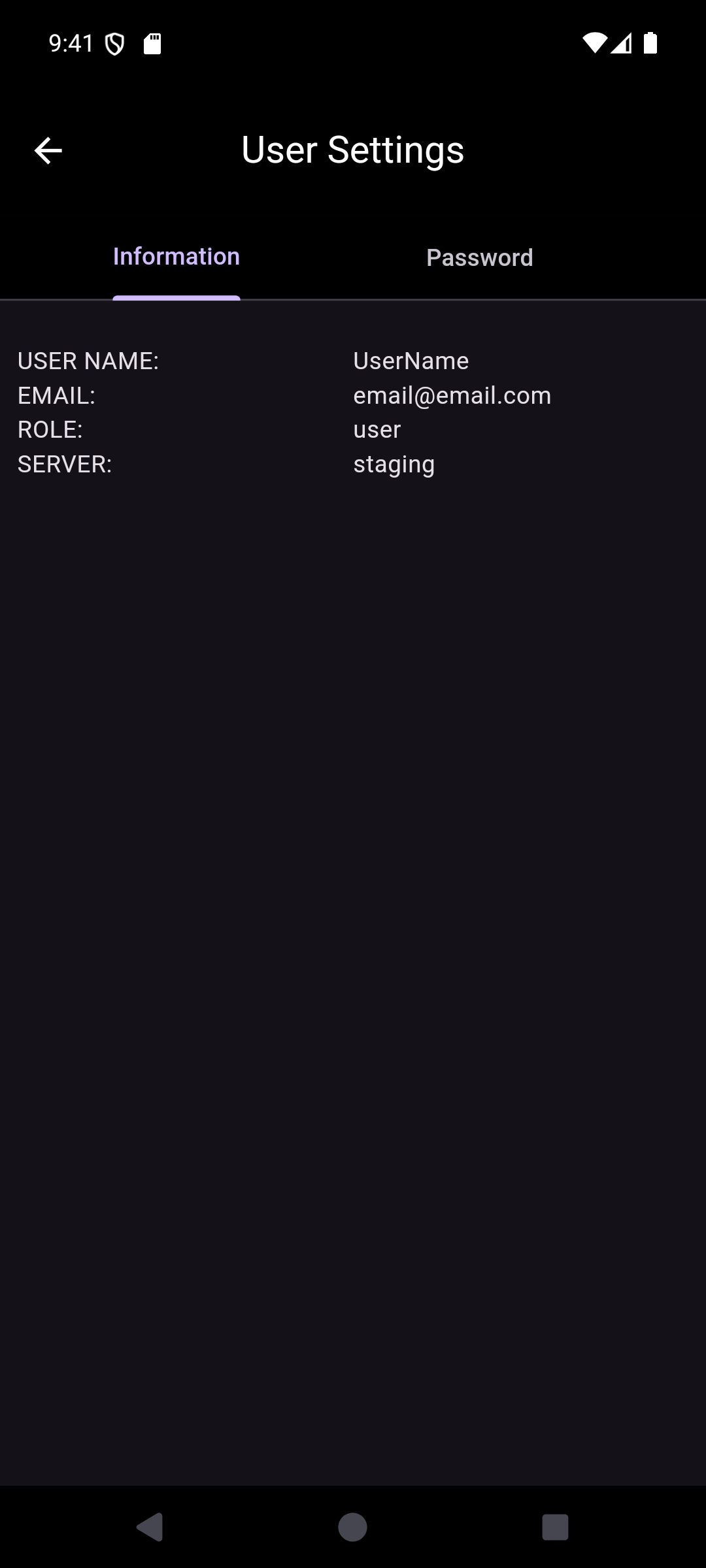Go to the home screen
The image size is (706, 1568).
(x=352, y=1527)
